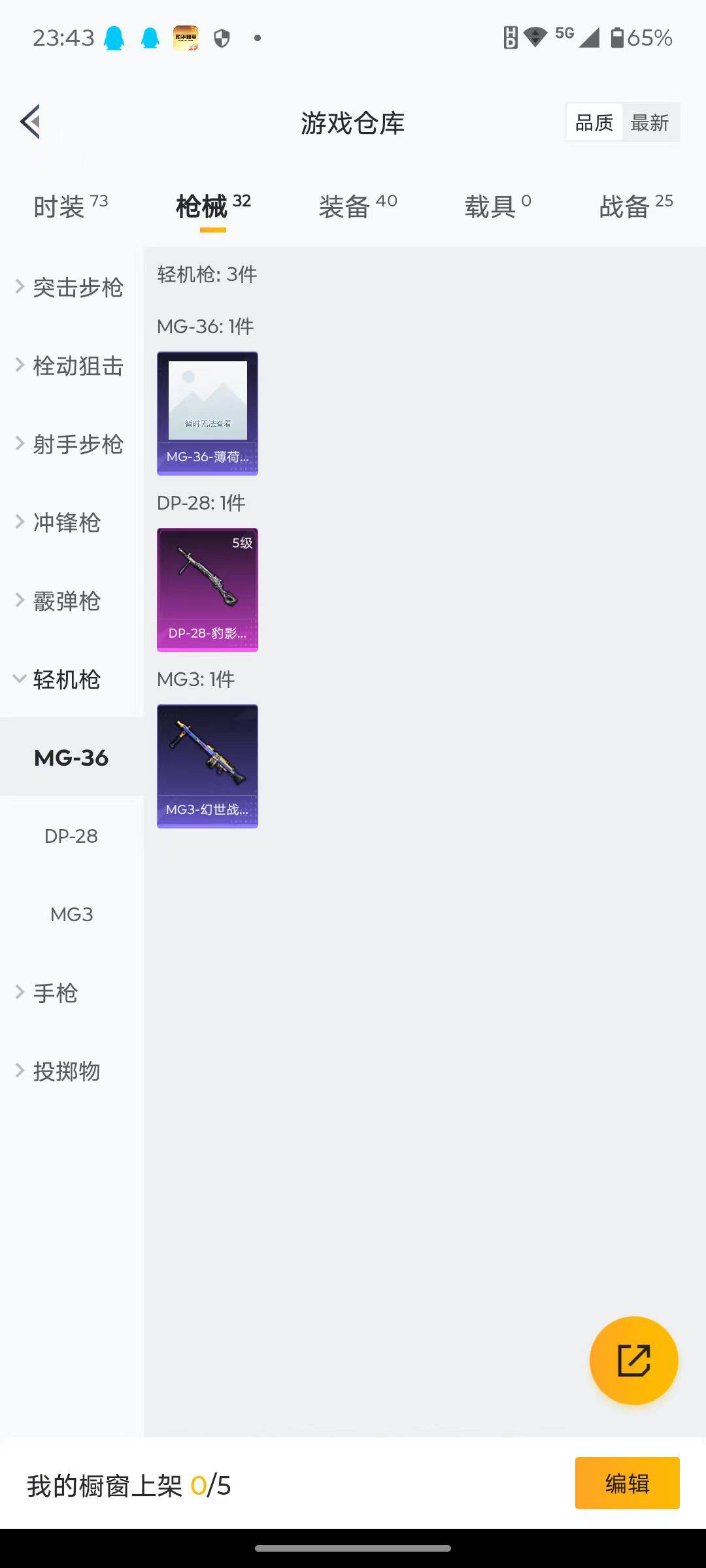Tap the 和平精英 notification icon

(186, 36)
